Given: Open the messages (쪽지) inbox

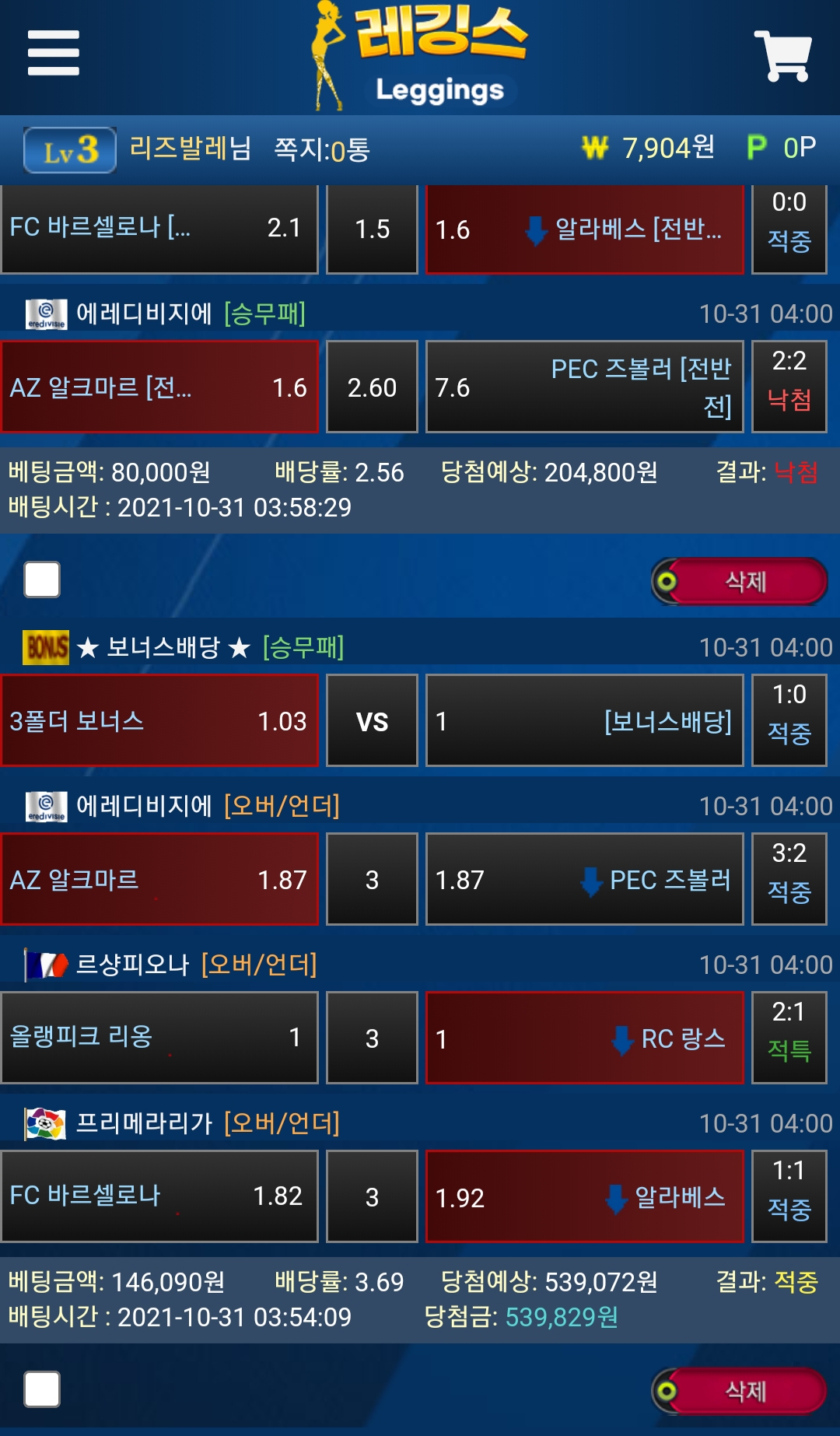Looking at the screenshot, I should 321,149.
